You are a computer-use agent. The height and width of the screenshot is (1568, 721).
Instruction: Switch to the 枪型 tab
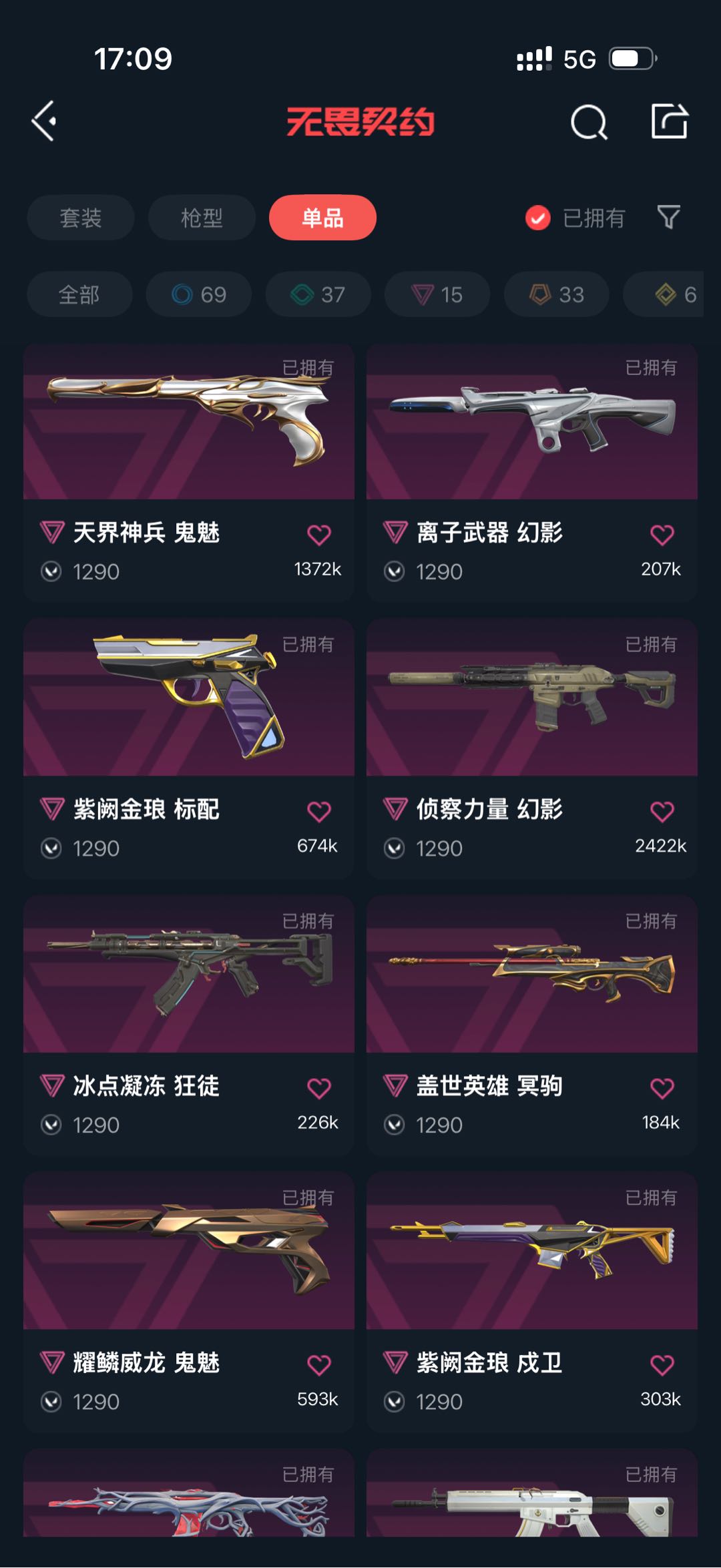click(x=202, y=218)
